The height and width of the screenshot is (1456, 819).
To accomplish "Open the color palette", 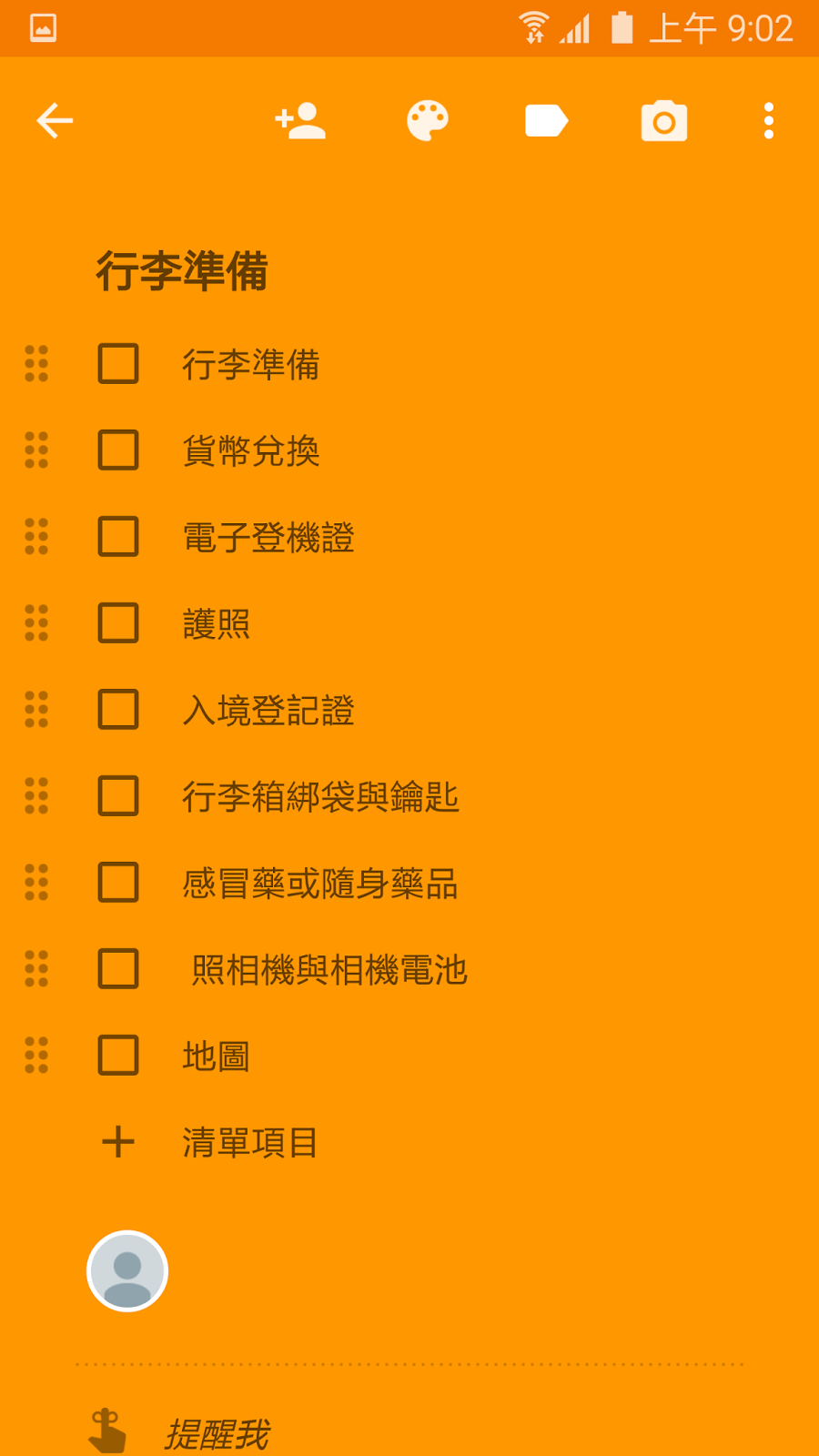I will coord(428,121).
